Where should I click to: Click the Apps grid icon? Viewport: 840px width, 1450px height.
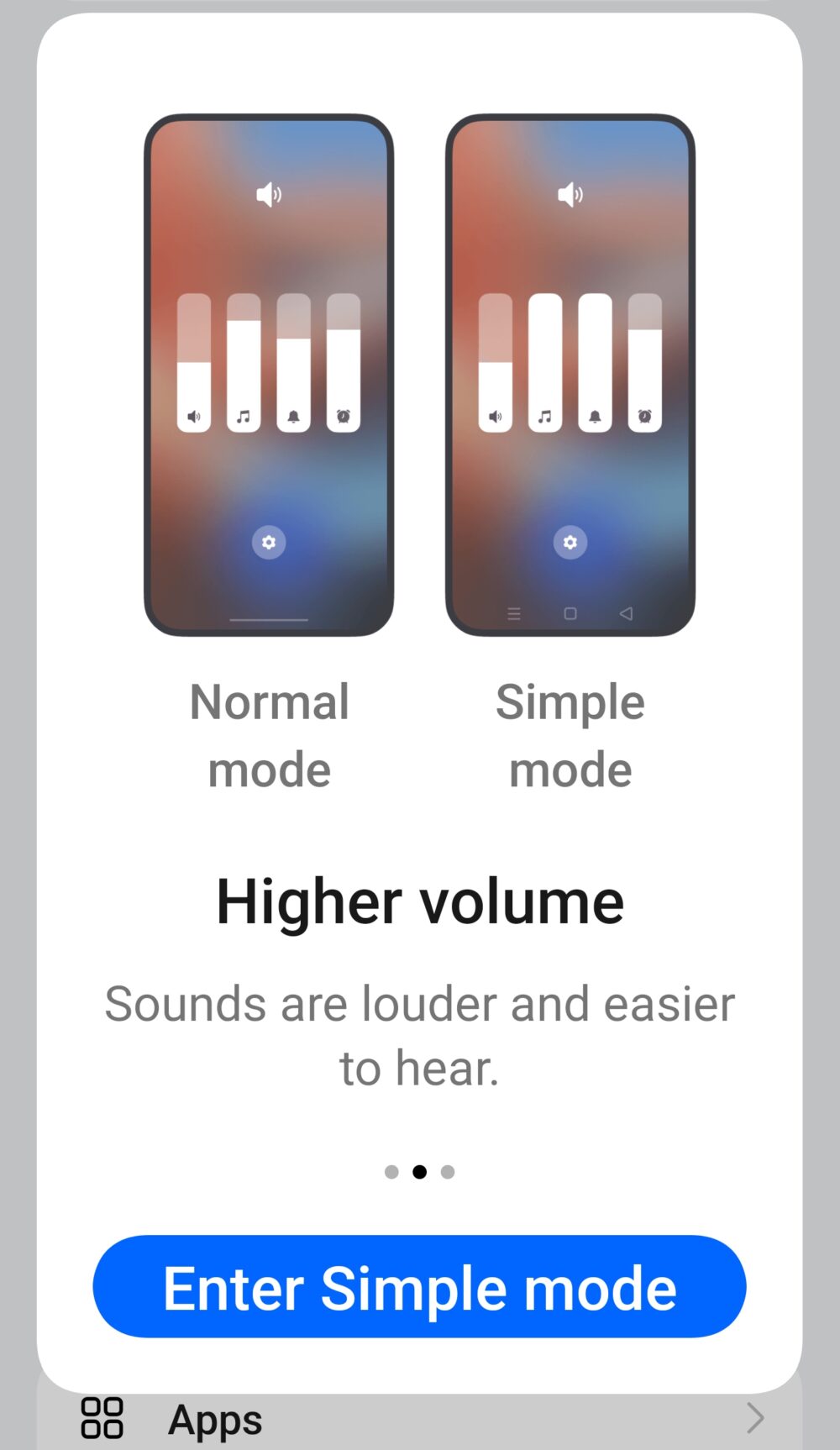coord(104,1419)
